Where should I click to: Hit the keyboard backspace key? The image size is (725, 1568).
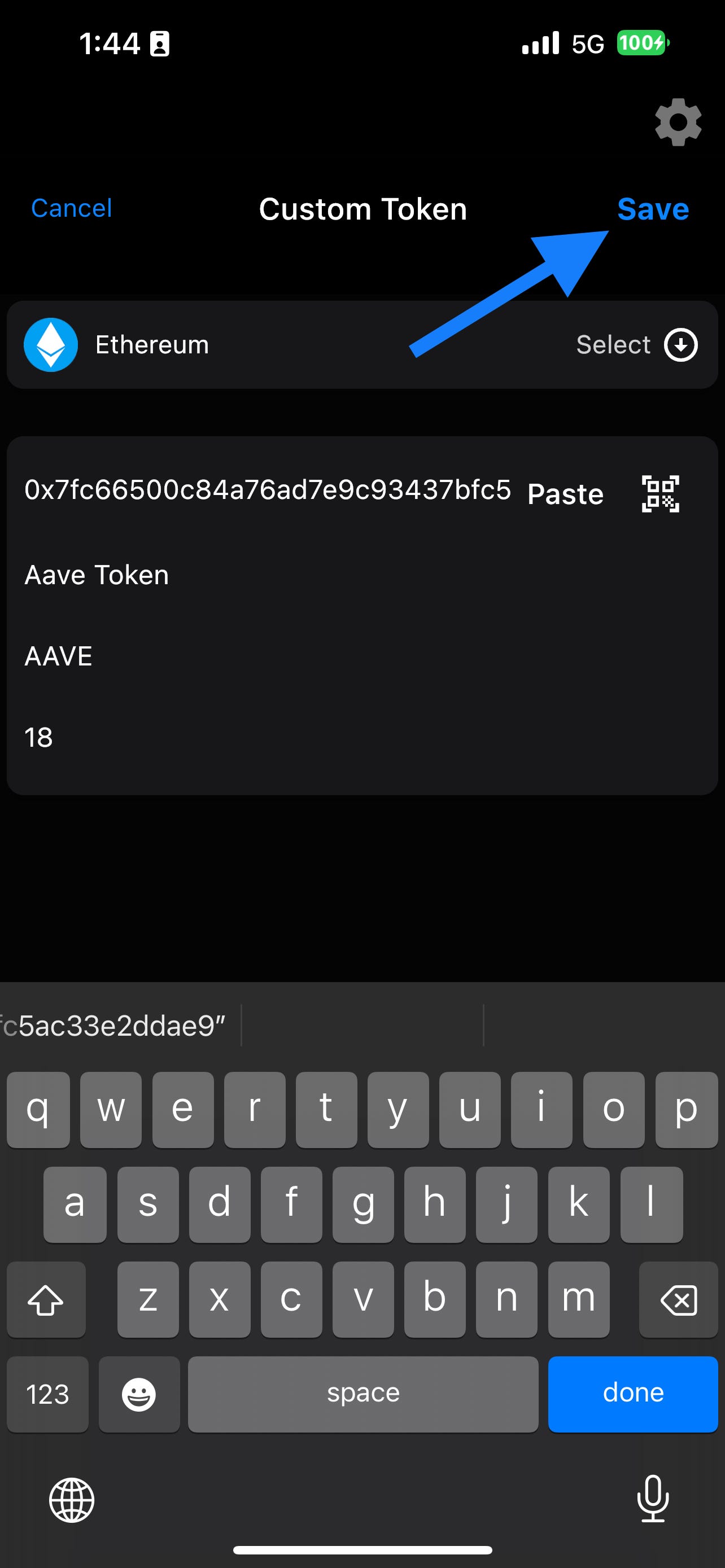pyautogui.click(x=678, y=1300)
